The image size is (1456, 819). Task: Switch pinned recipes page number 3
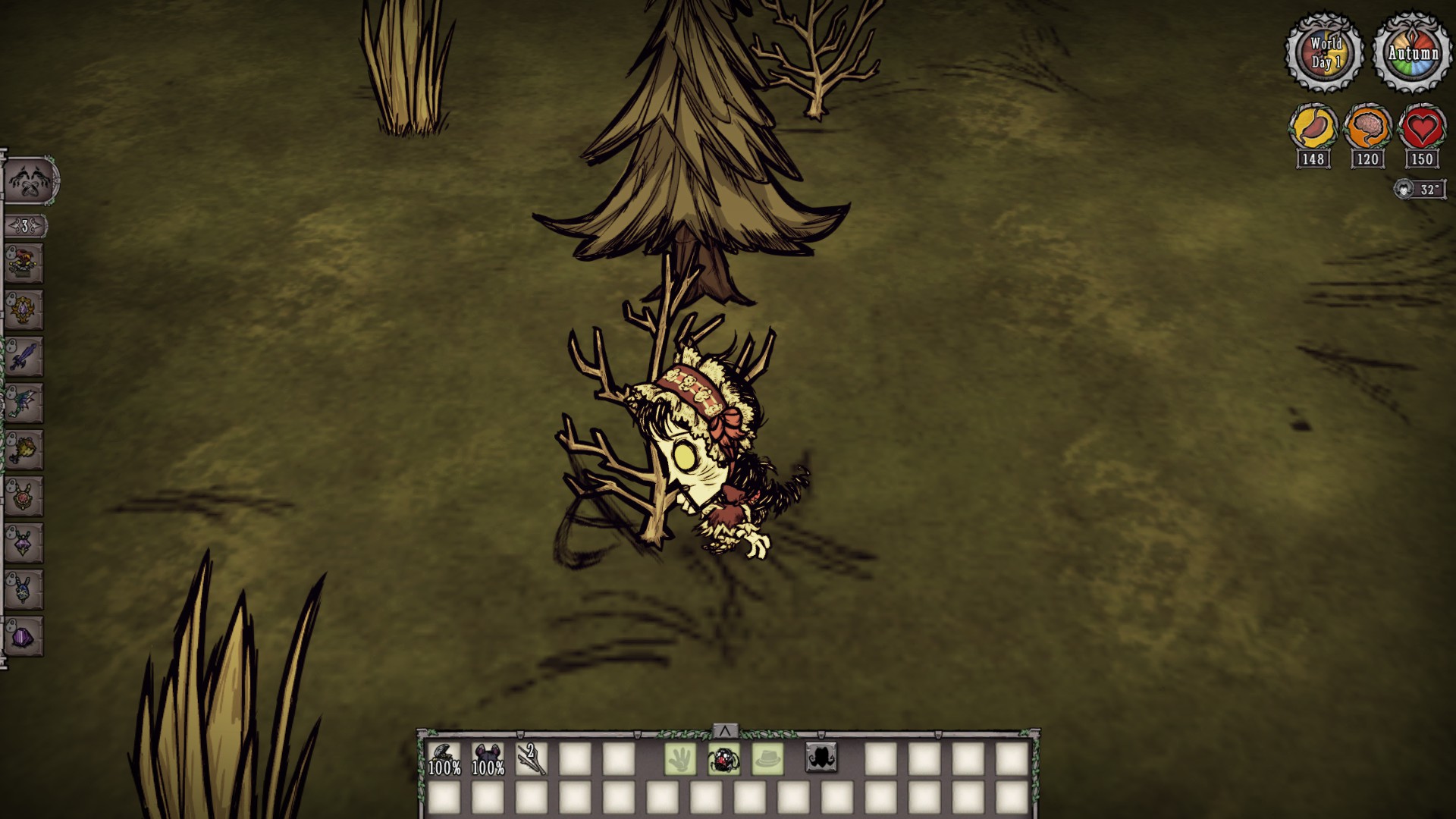click(x=26, y=226)
